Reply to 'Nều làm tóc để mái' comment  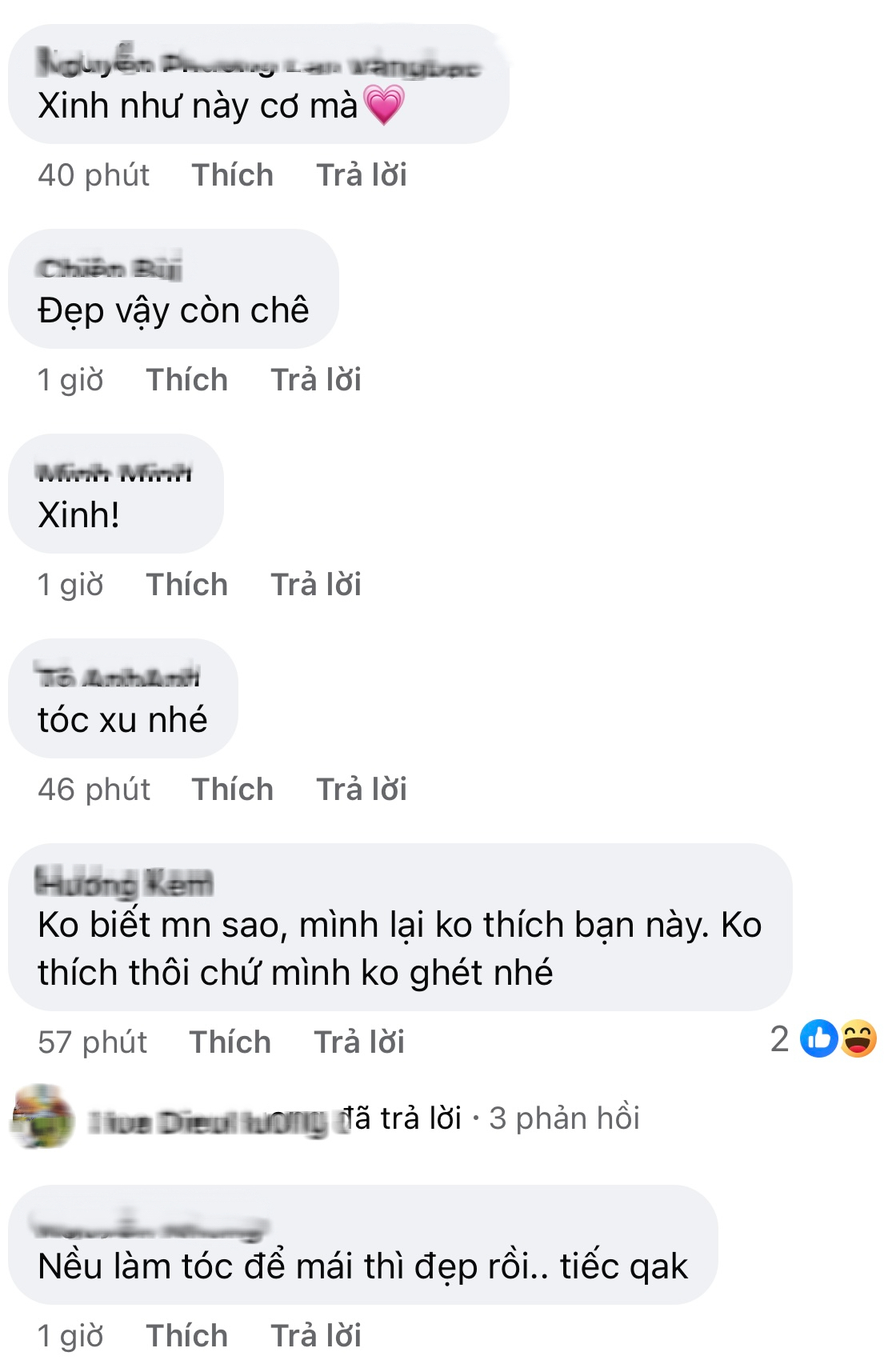(316, 1336)
